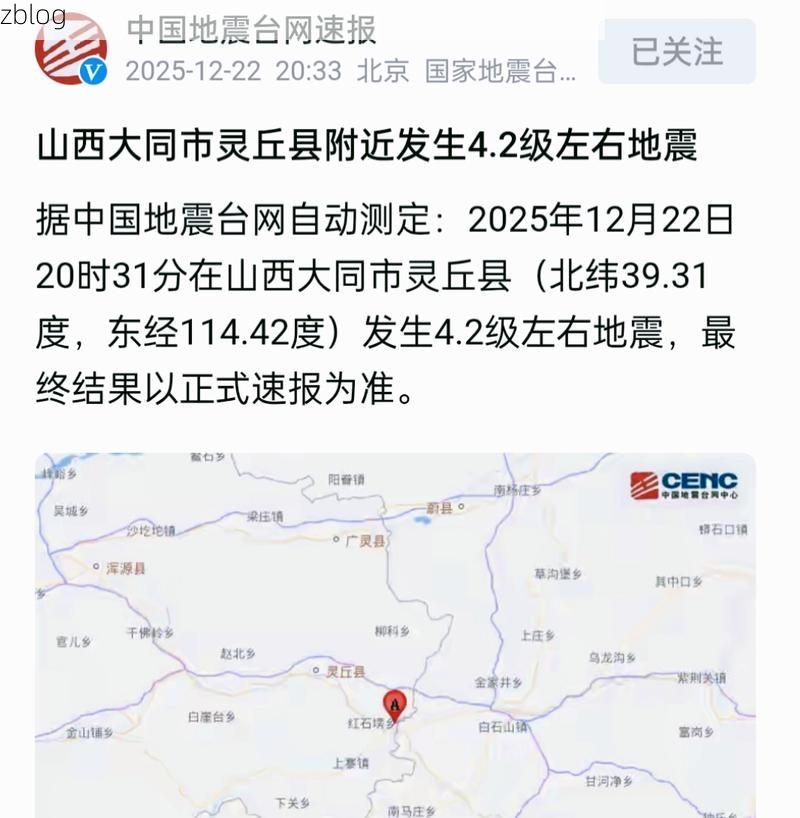Click the 已关注 (Following) button

click(x=675, y=52)
